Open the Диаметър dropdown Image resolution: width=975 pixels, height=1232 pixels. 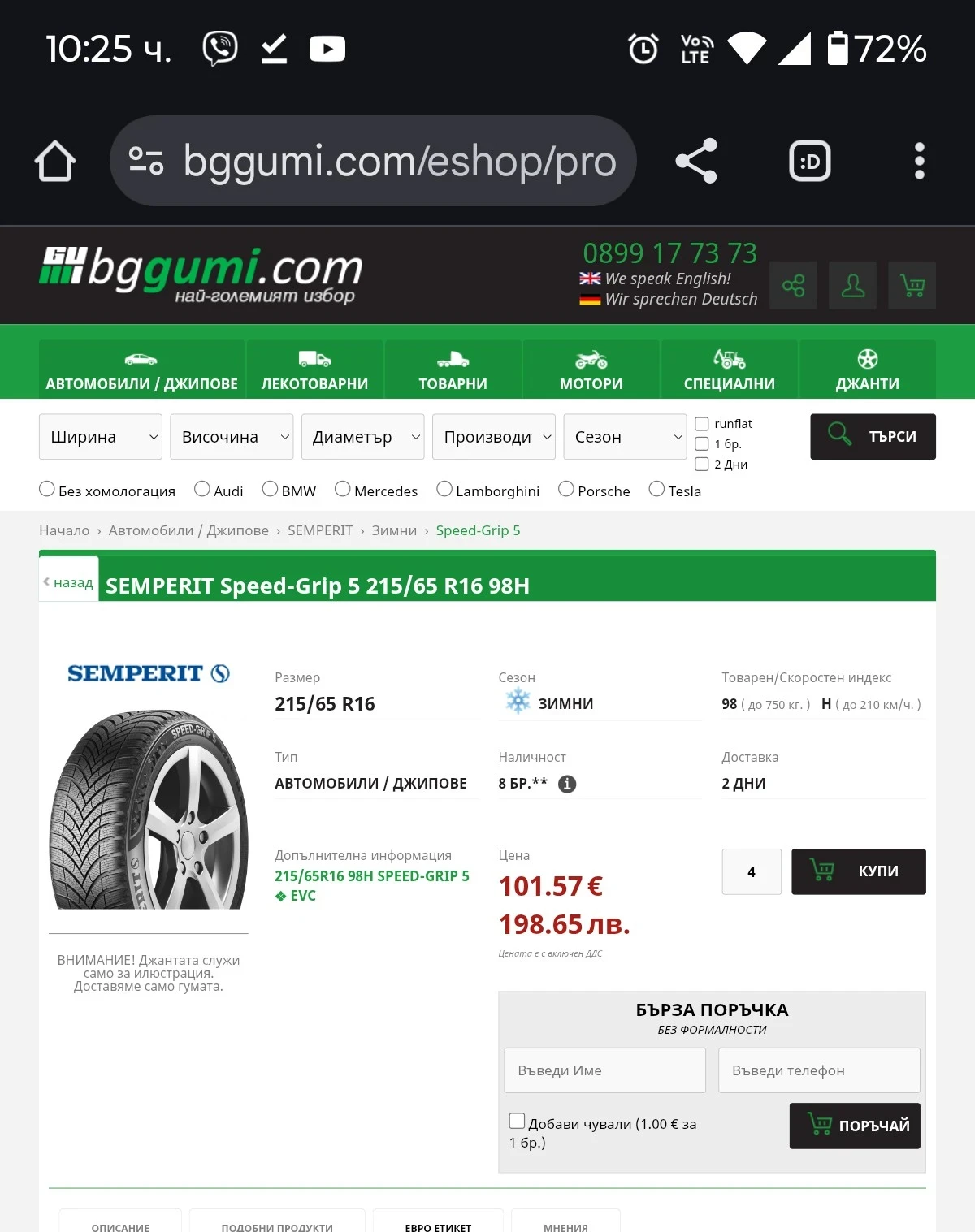tap(362, 436)
